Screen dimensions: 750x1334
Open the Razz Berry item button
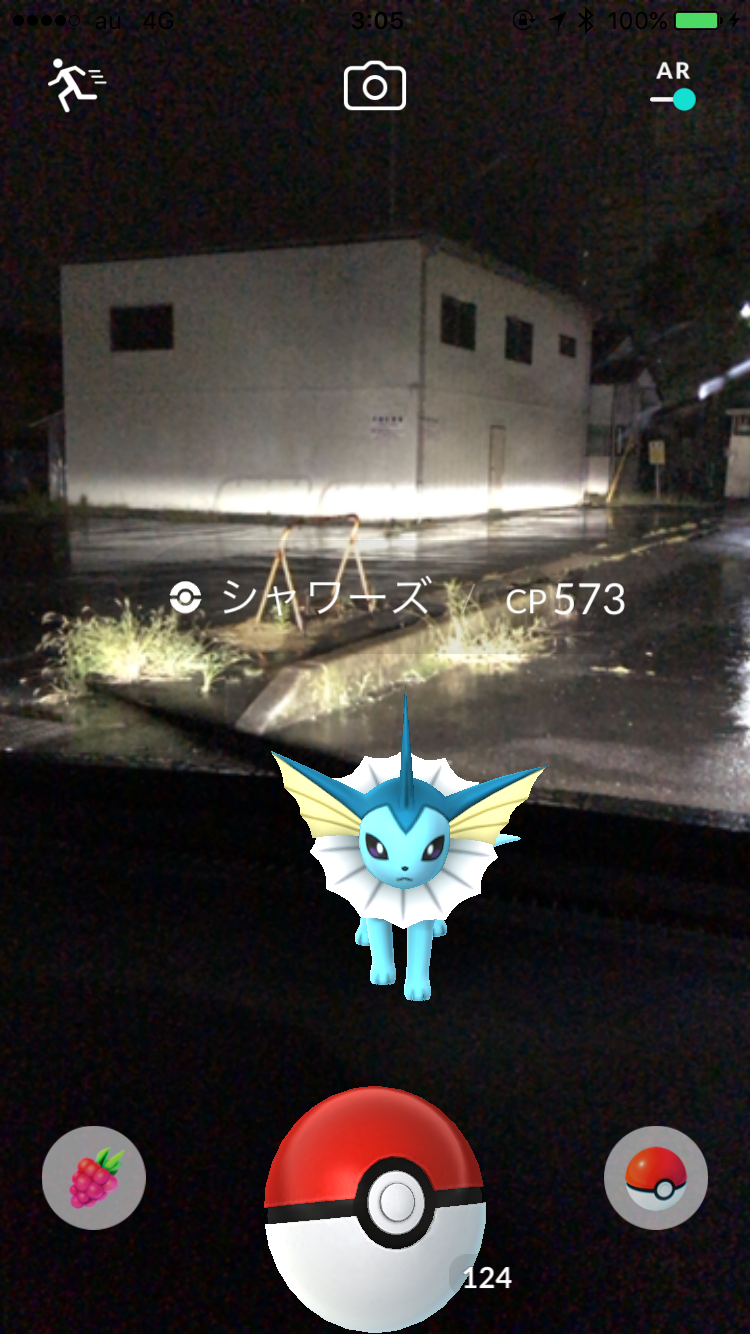coord(94,1178)
